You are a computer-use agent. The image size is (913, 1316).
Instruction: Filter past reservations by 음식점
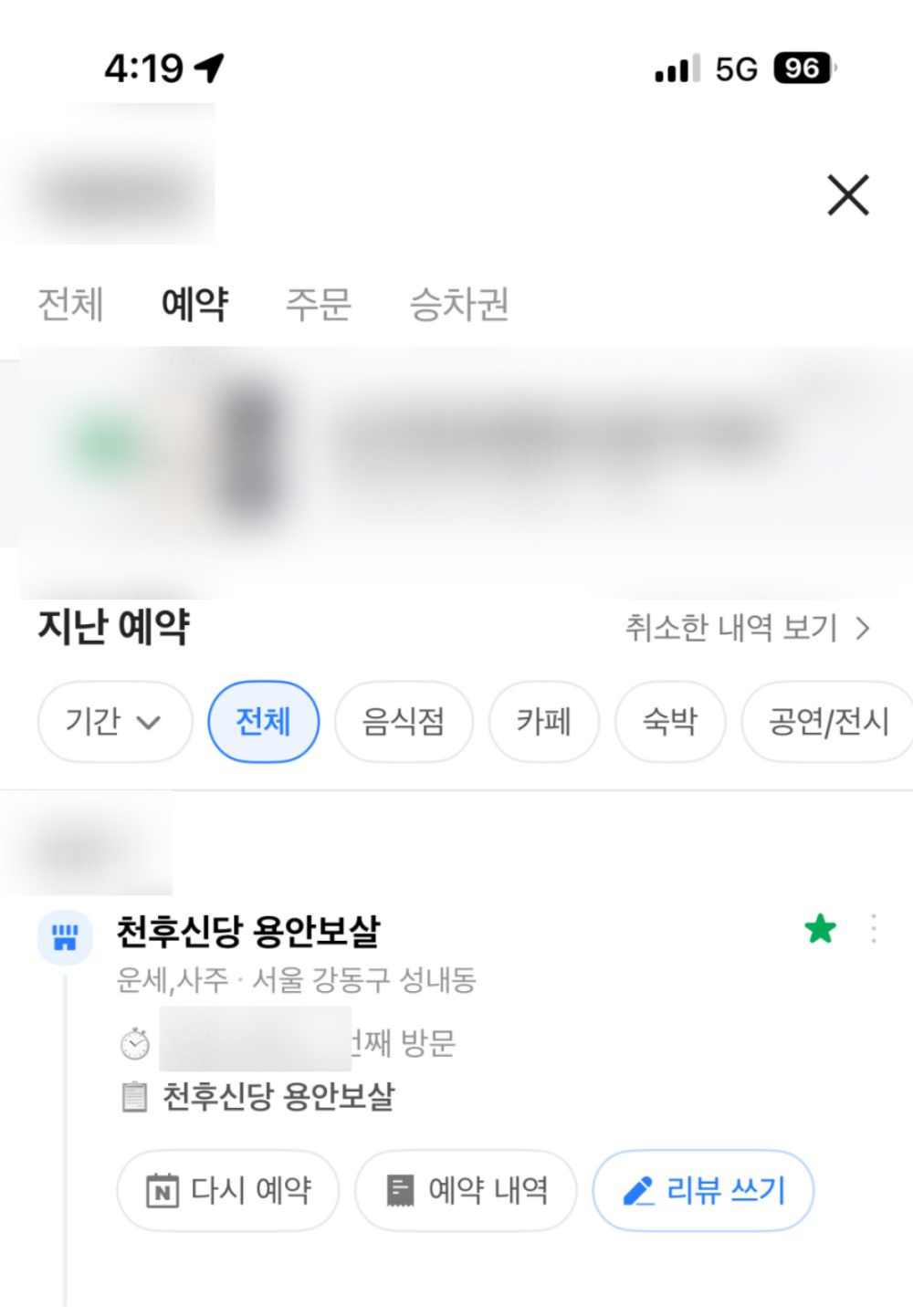click(x=403, y=722)
